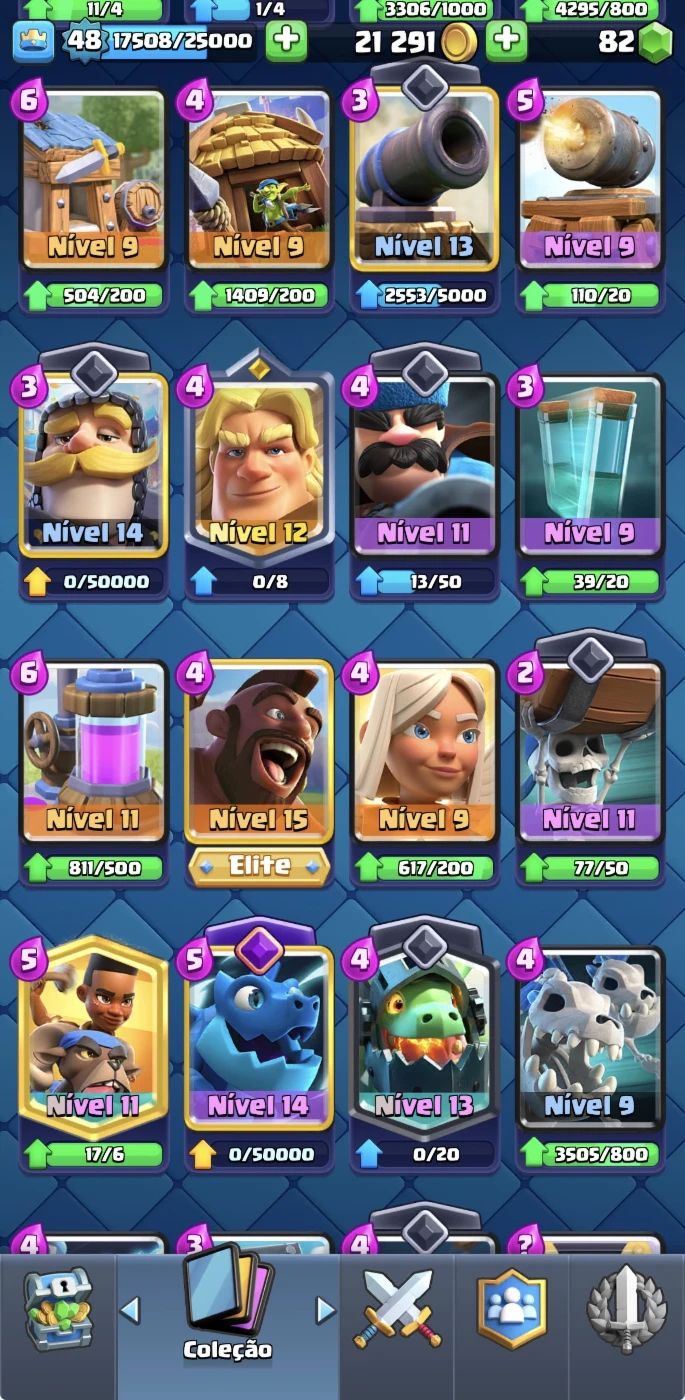Tap the plus button to buy gold

506,41
